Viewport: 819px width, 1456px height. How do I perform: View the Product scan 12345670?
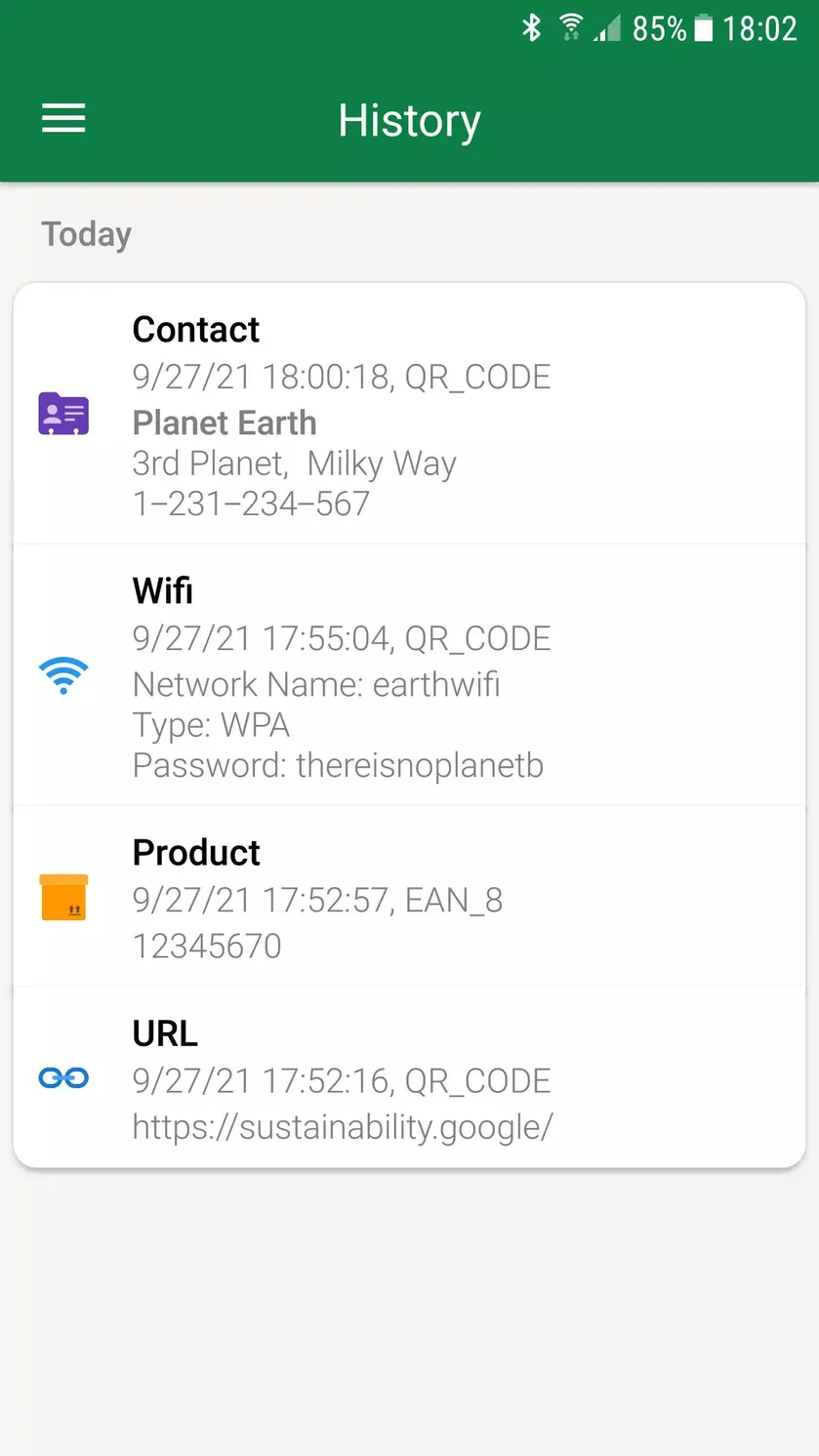pos(409,897)
